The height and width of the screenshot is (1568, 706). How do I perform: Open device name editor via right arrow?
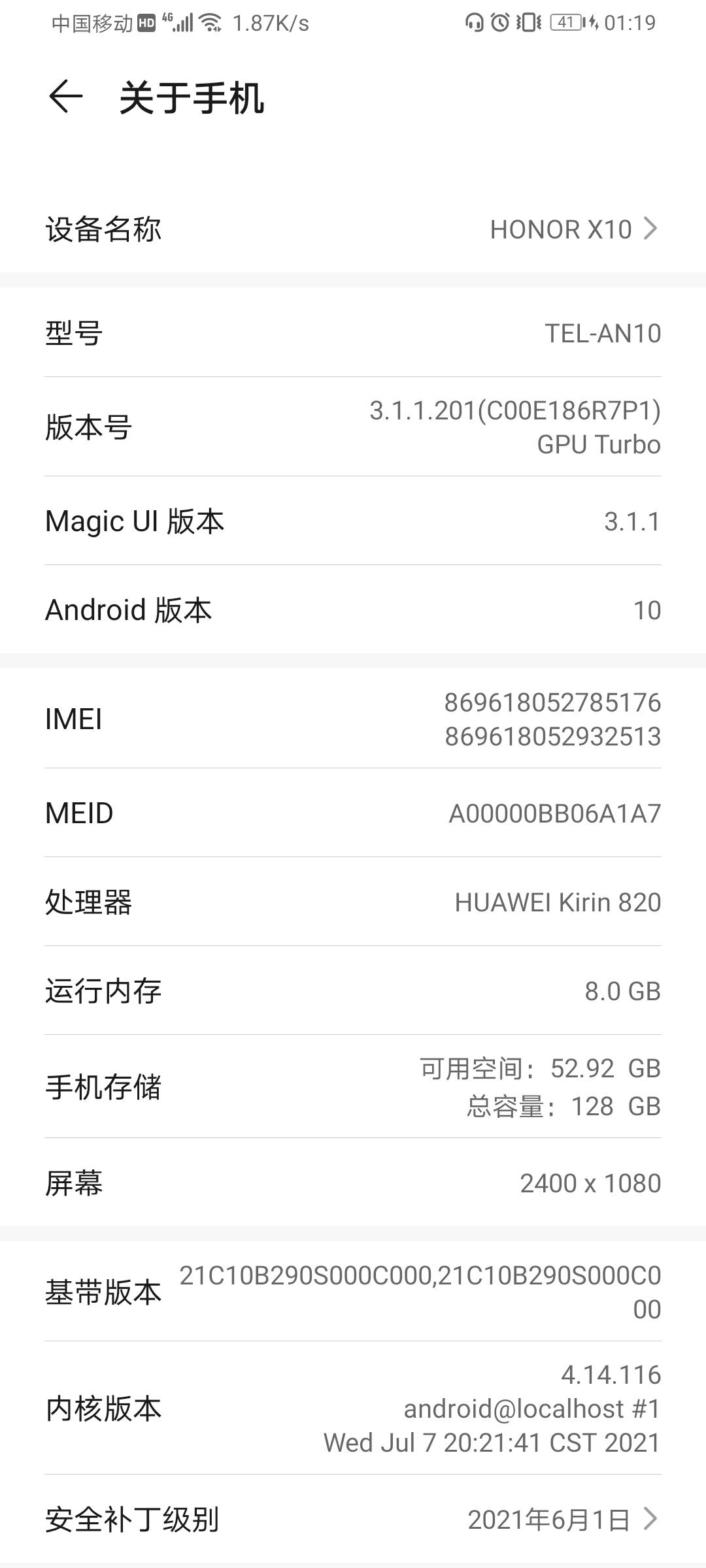[x=651, y=229]
